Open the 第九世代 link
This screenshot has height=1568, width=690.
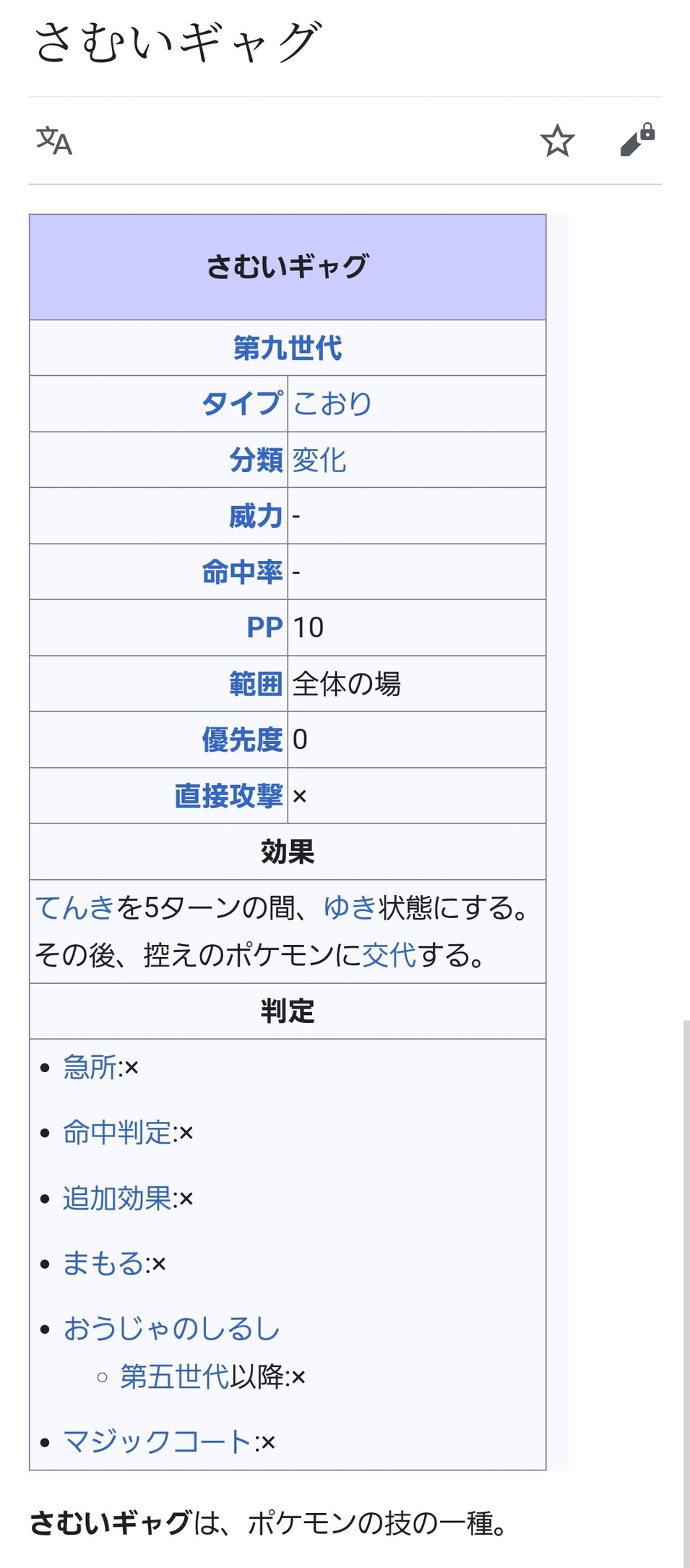pyautogui.click(x=287, y=348)
